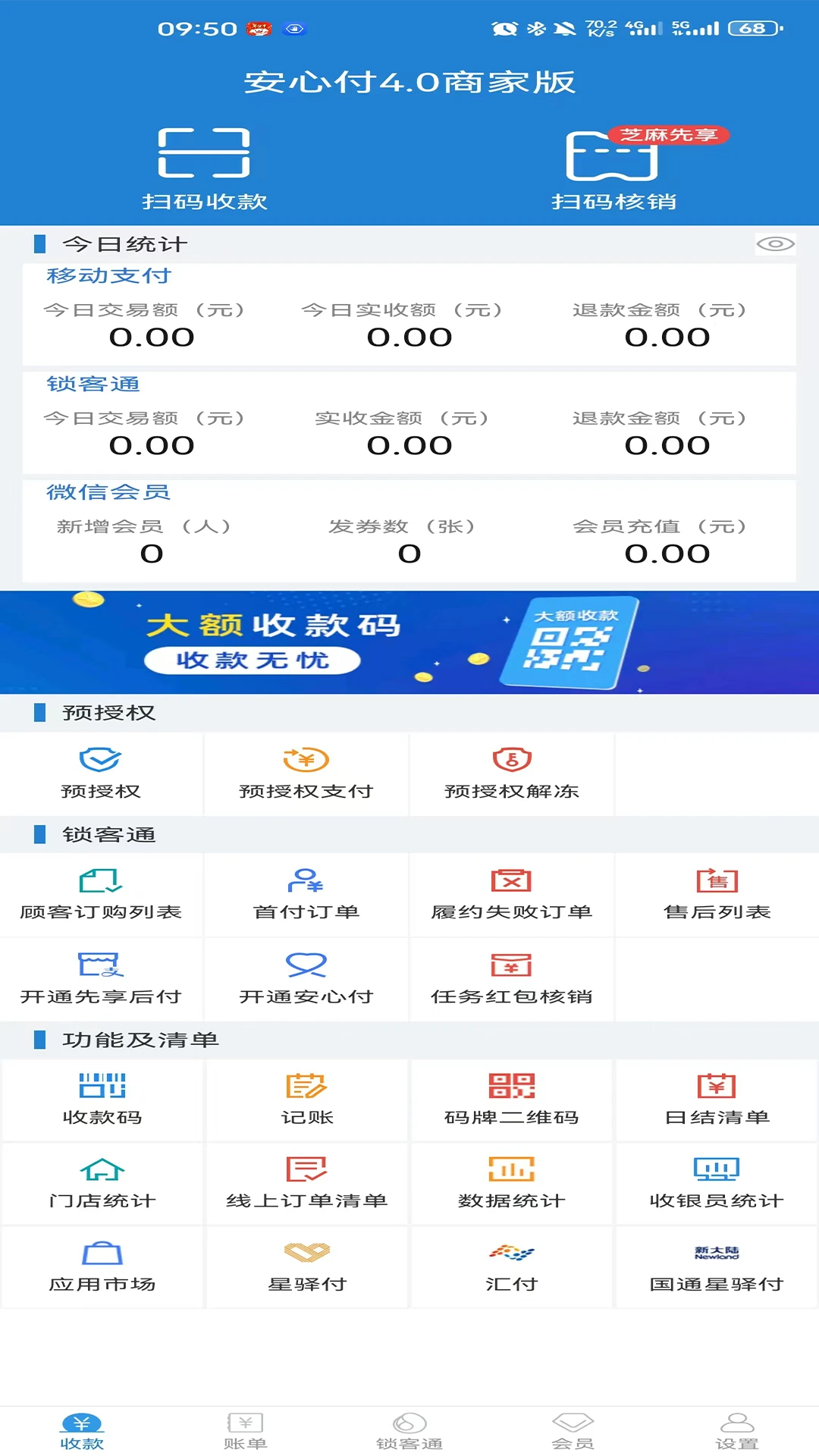Screen dimensions: 819x1456
Task: Open 预授权解冻 option
Action: 512,773
